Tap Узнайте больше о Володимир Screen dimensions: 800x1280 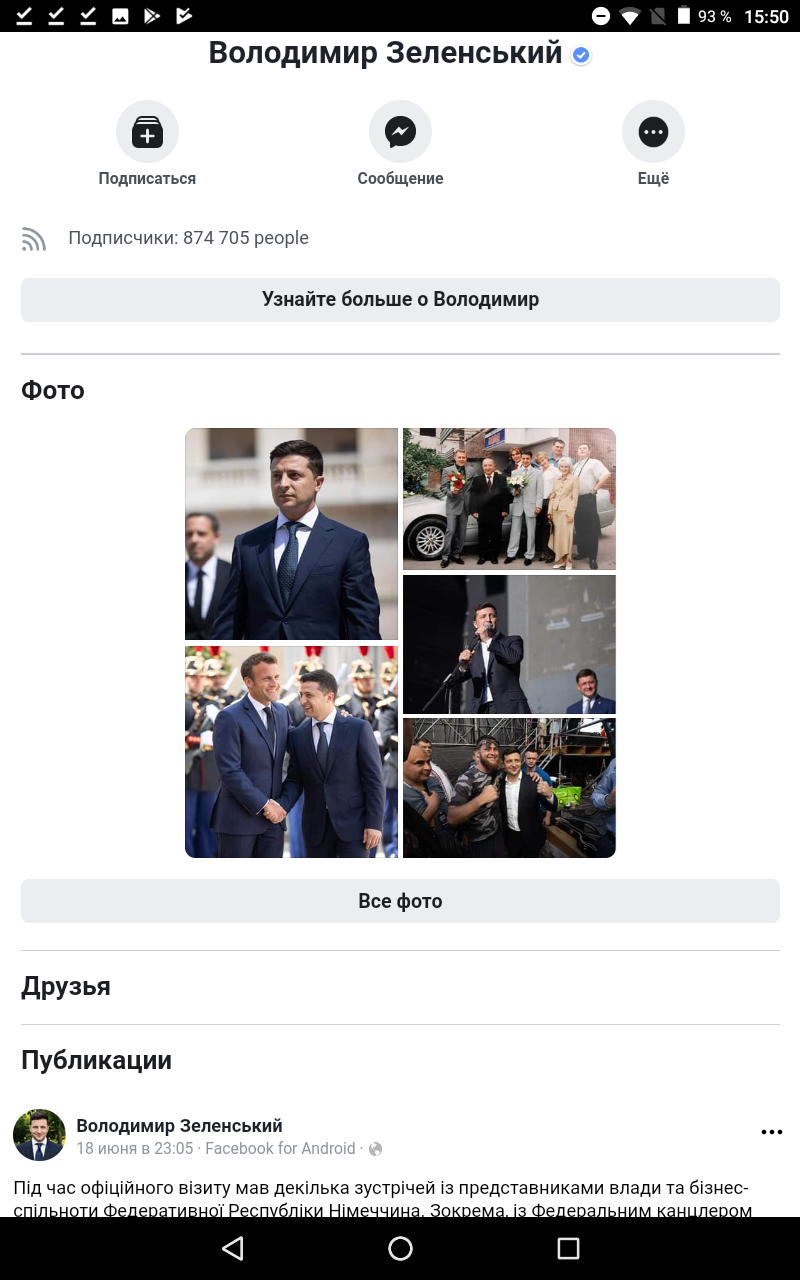(400, 299)
